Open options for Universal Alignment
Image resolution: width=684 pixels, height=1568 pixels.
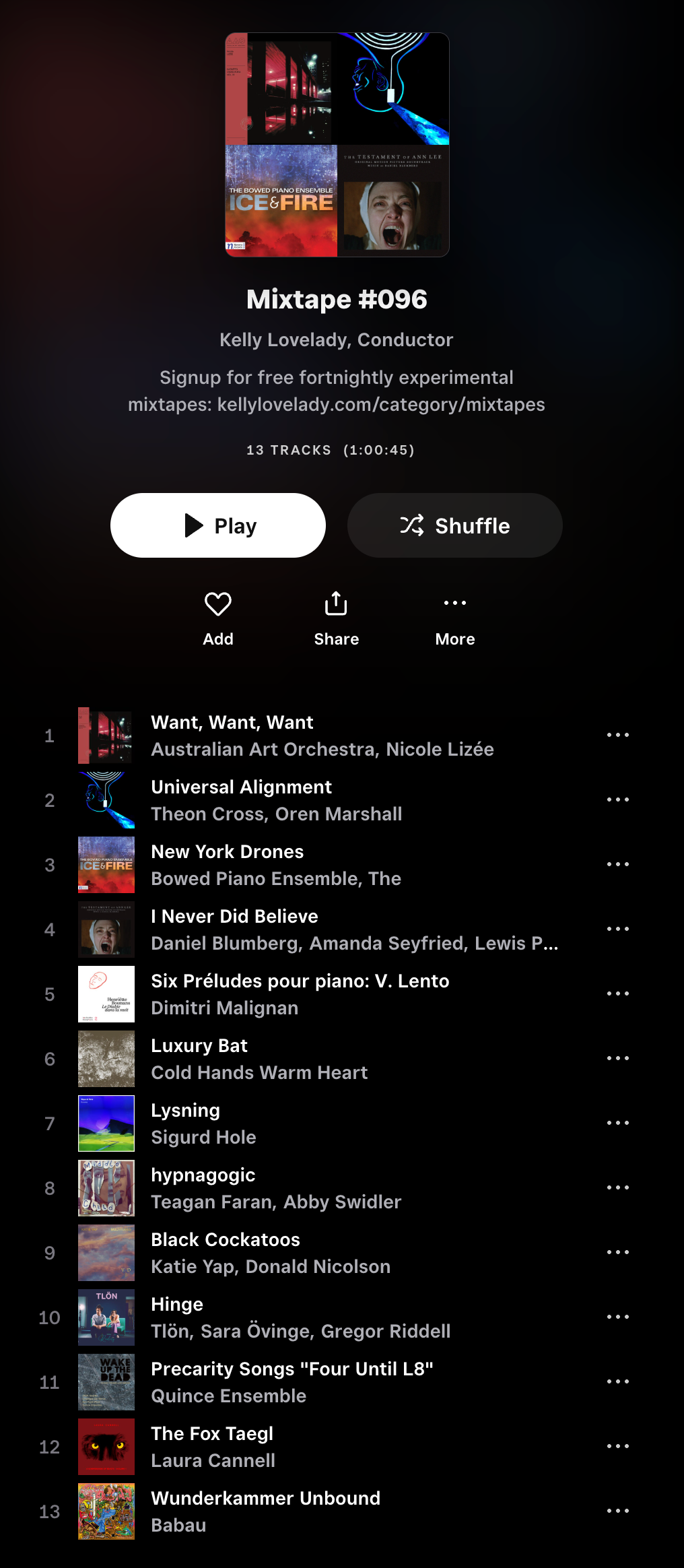pyautogui.click(x=617, y=800)
